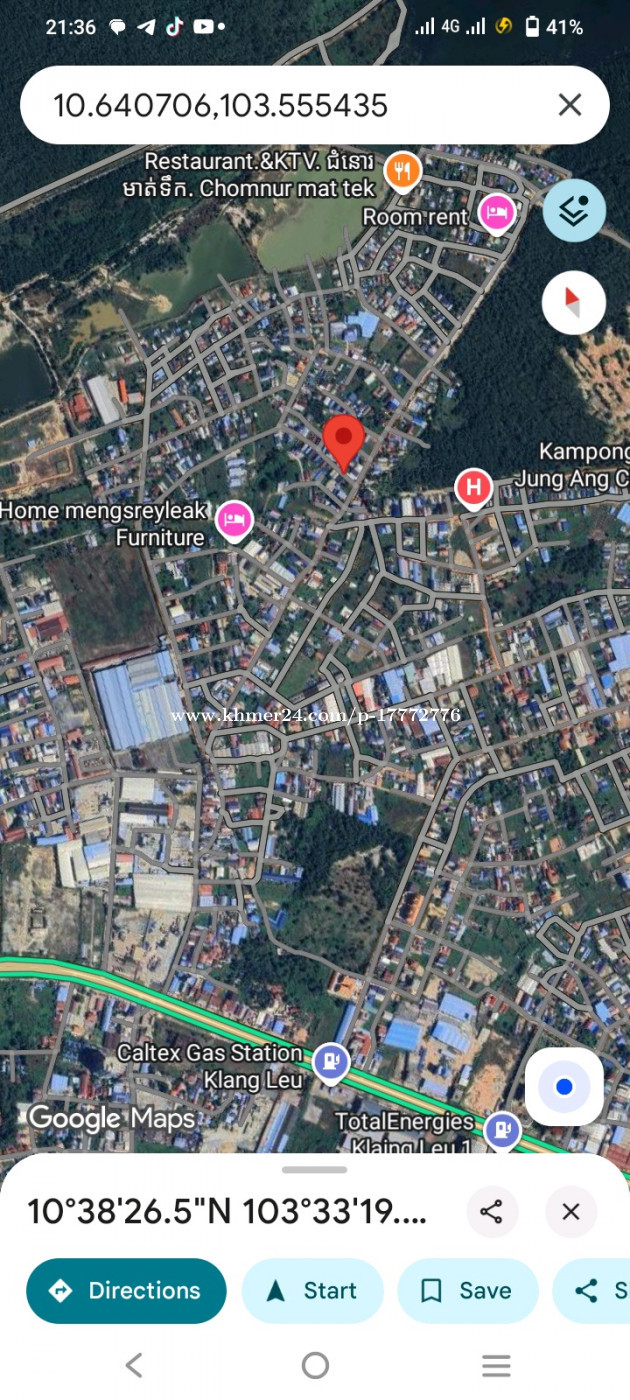
Task: Select the TotalEnergies Klaing Leu marker
Action: 502,1130
